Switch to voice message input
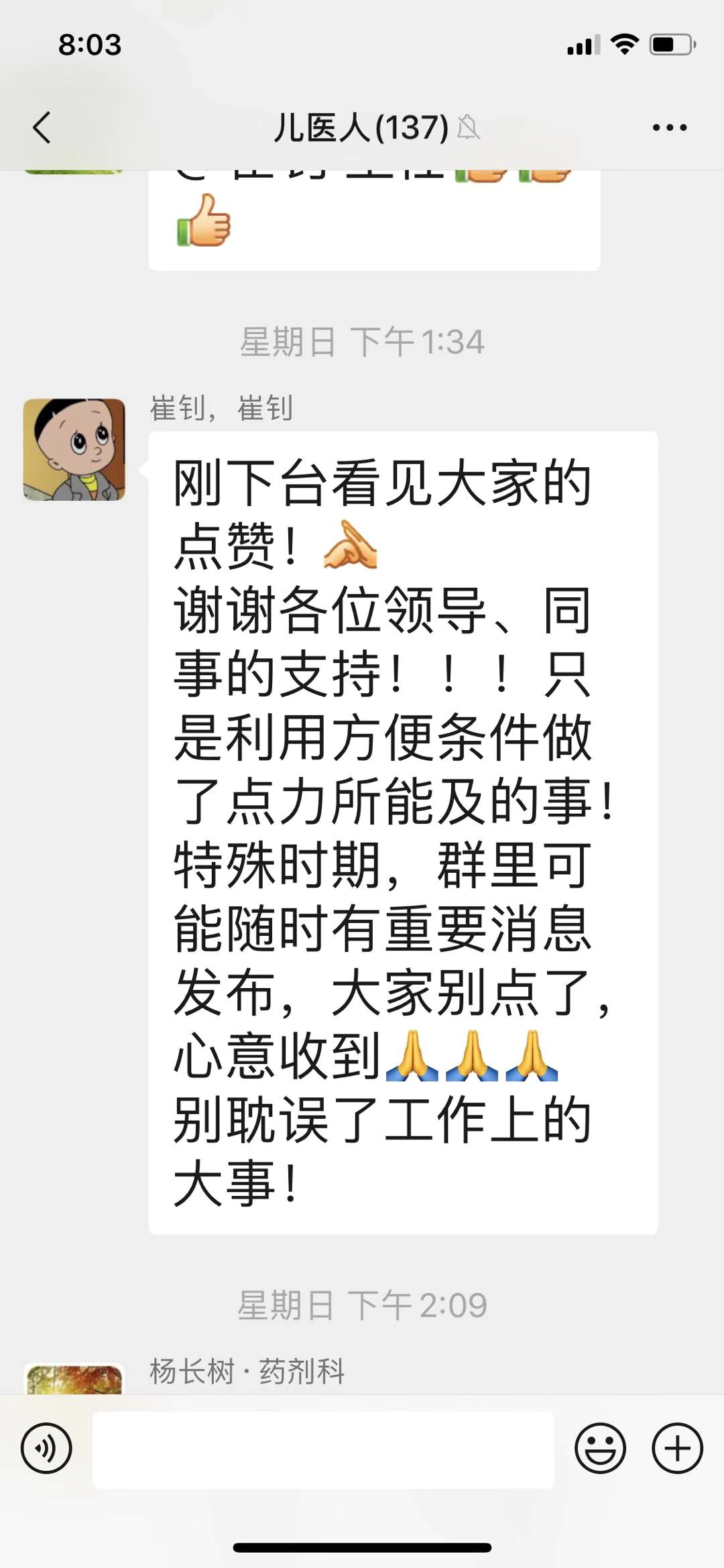The image size is (724, 1568). tap(46, 1448)
